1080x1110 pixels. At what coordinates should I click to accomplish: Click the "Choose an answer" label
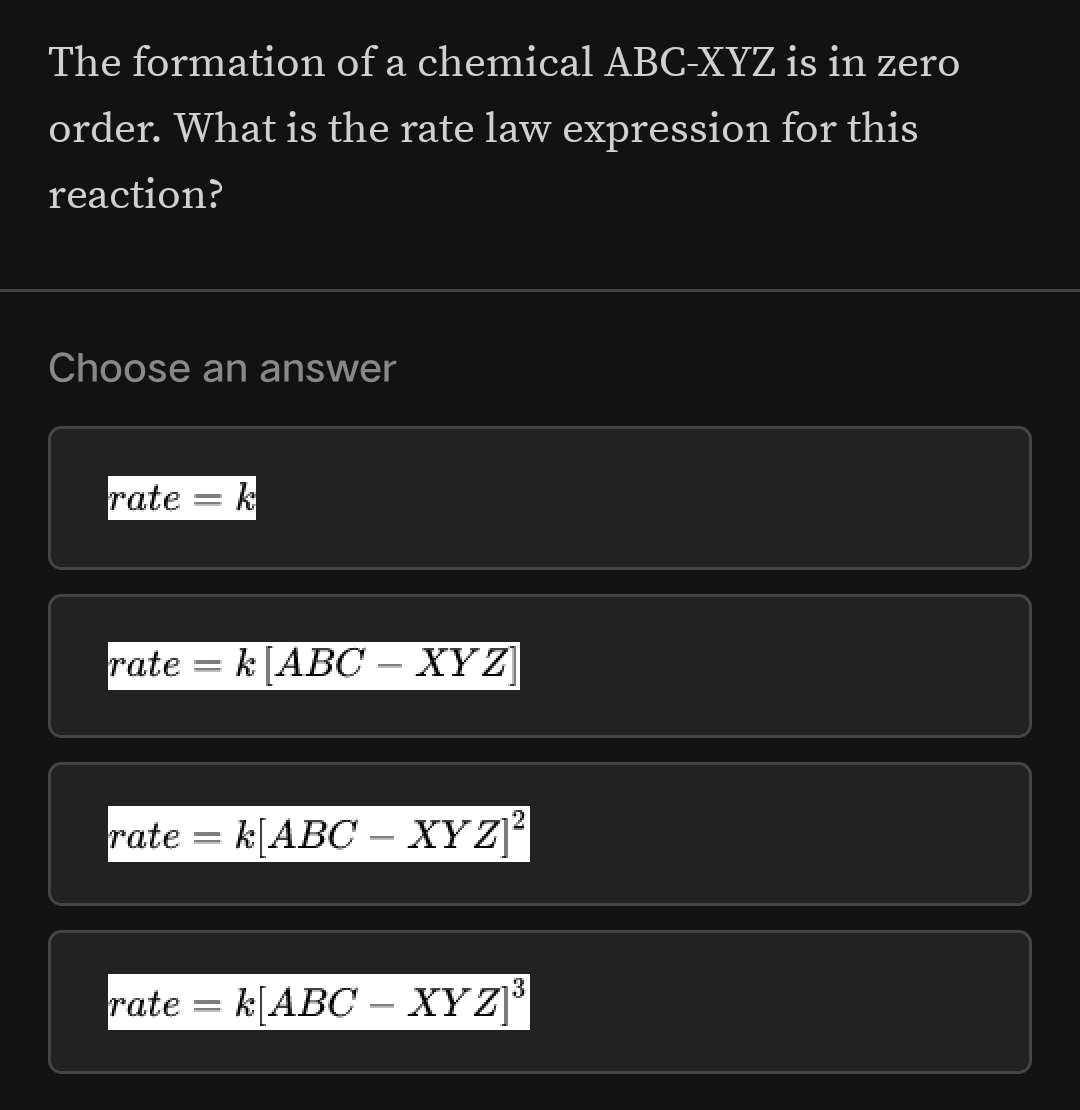point(222,368)
